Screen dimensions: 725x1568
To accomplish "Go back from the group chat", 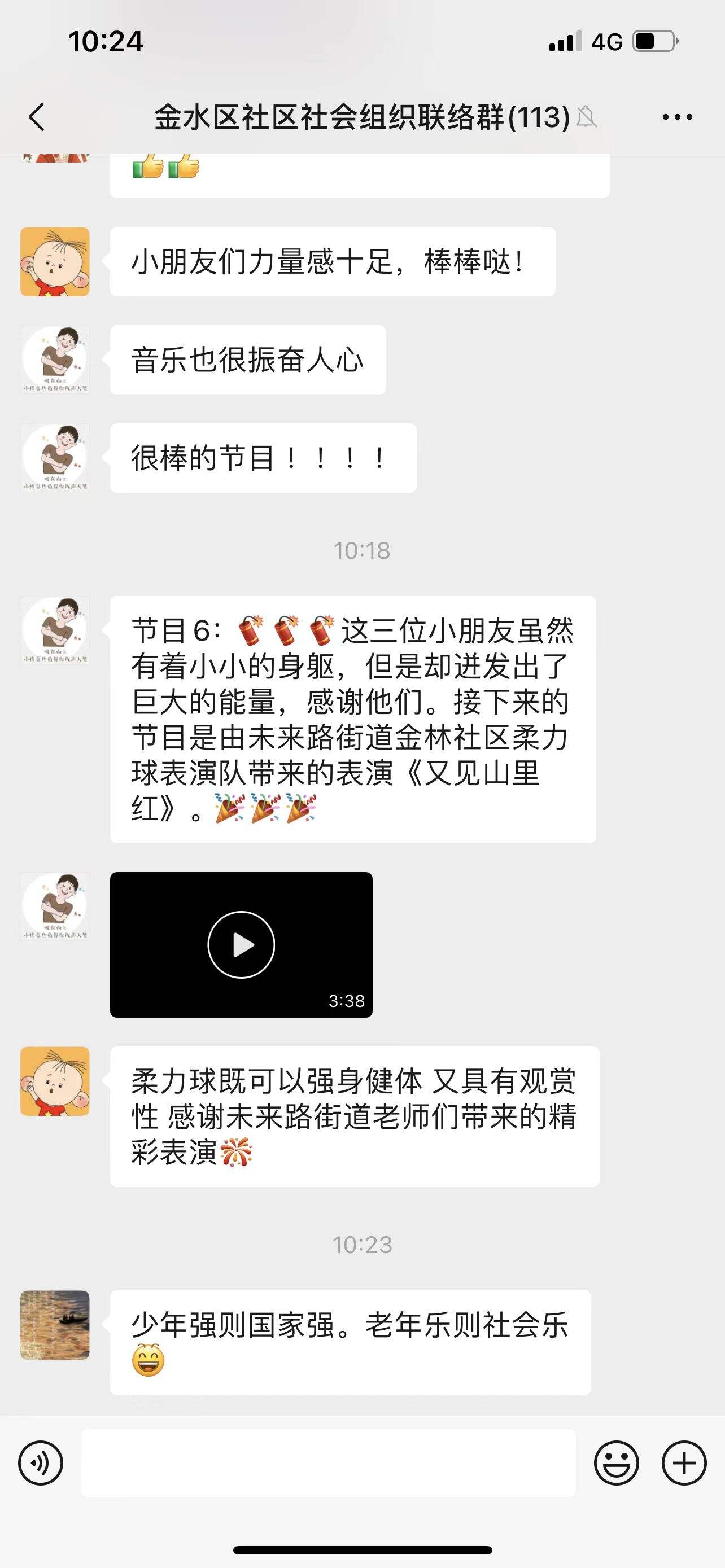I will pyautogui.click(x=37, y=116).
